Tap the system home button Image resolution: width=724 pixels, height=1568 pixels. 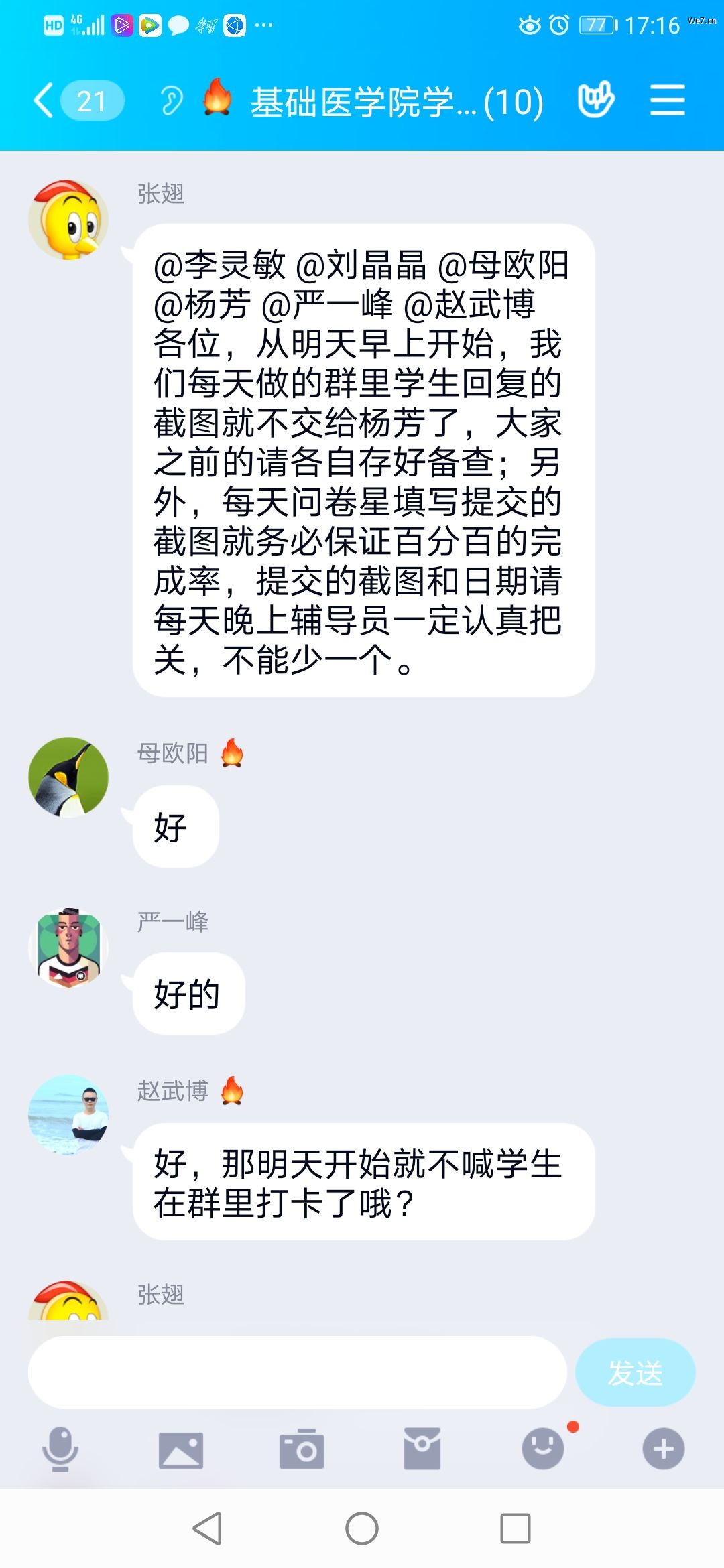point(362,1528)
